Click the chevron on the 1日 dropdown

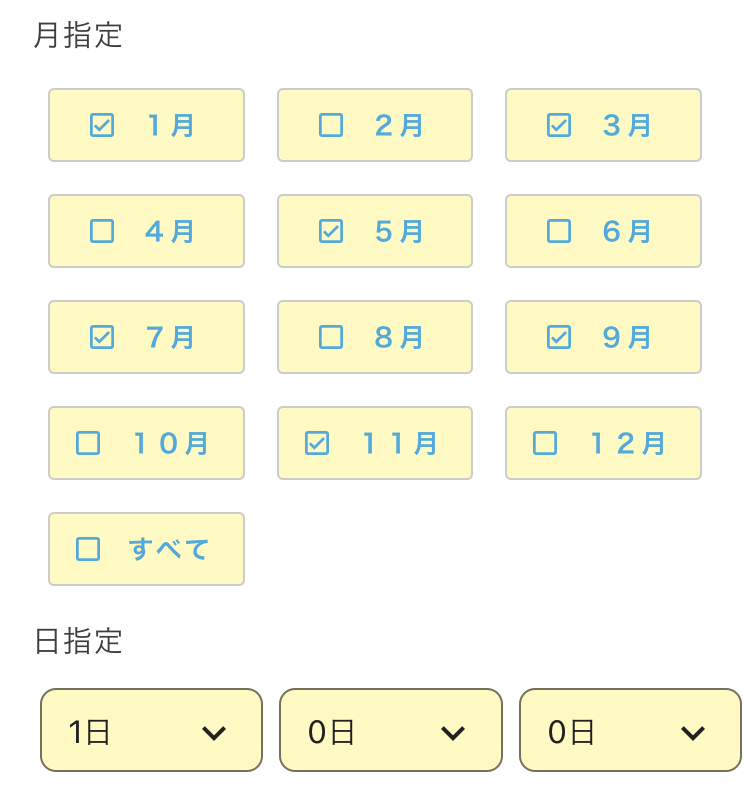point(214,730)
